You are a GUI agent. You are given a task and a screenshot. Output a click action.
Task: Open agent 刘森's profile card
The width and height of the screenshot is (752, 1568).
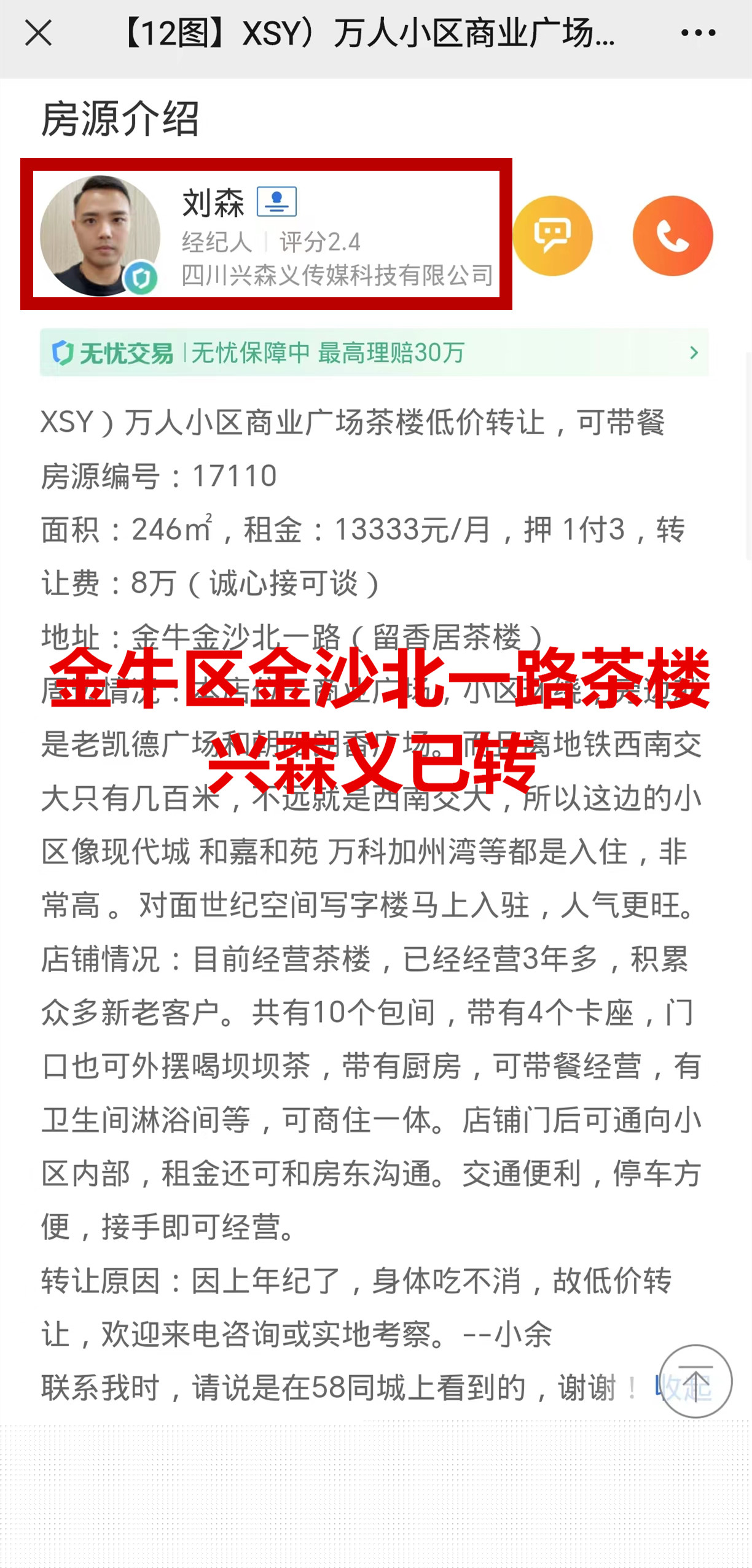pyautogui.click(x=266, y=234)
